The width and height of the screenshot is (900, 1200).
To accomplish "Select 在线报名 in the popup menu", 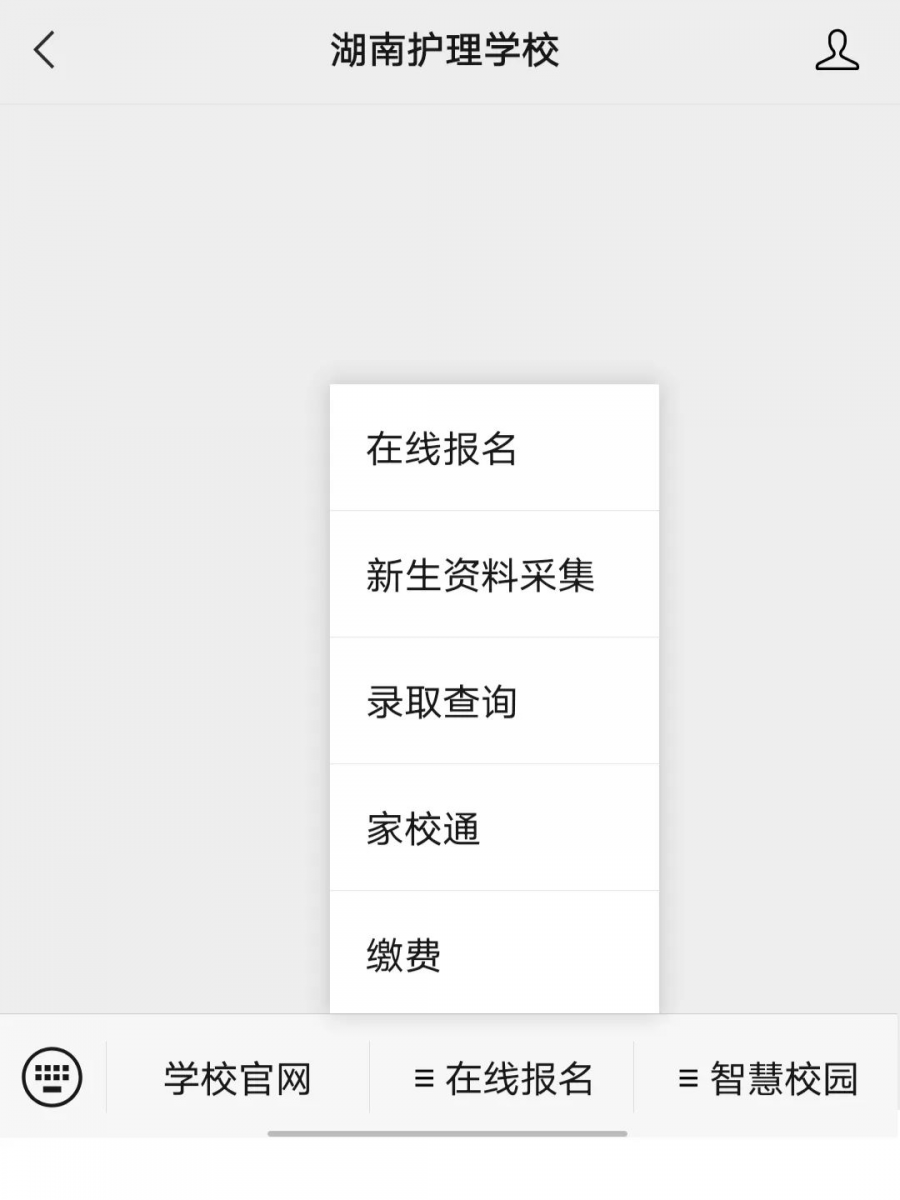I will point(494,449).
